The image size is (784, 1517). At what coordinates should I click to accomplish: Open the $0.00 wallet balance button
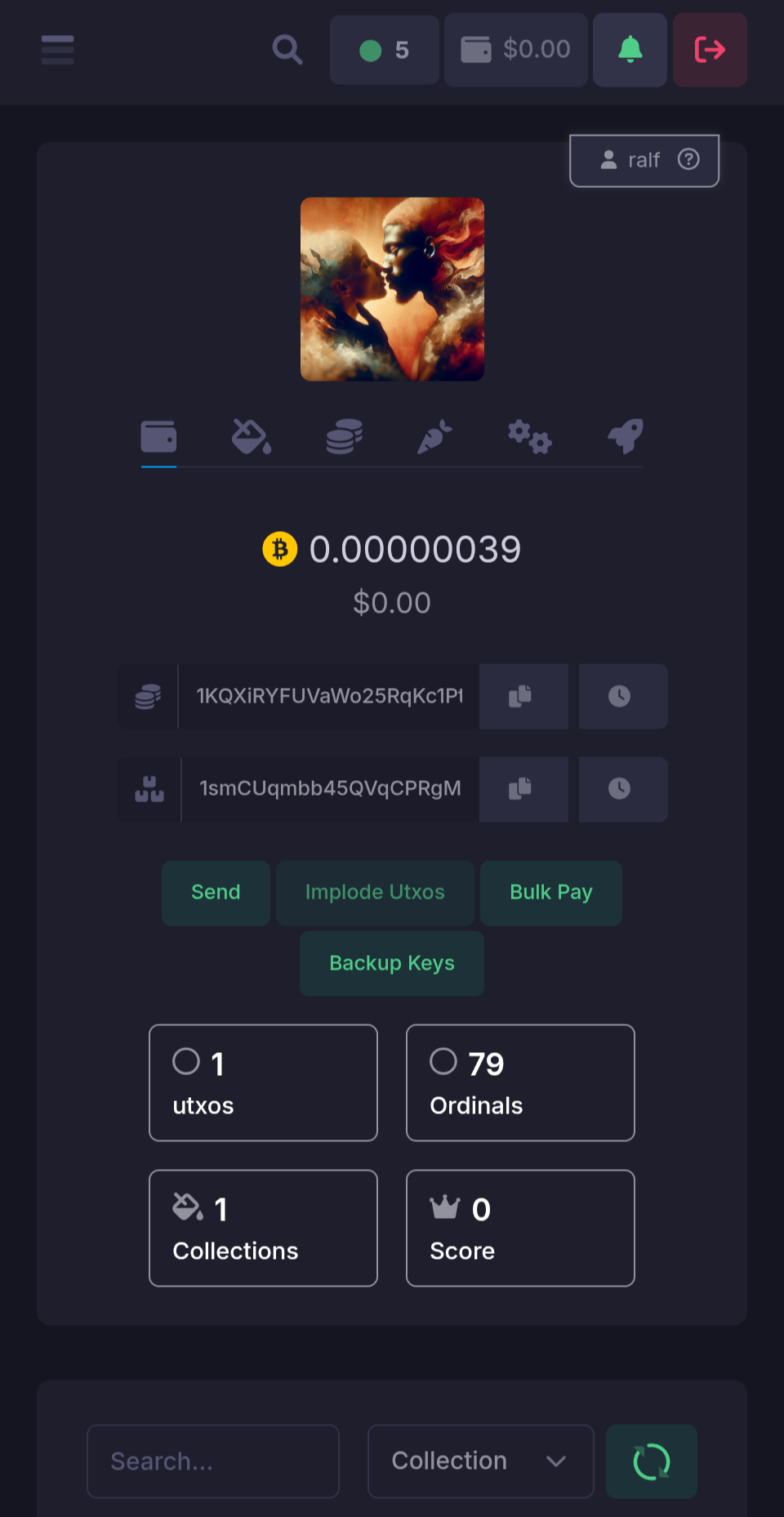coord(515,50)
